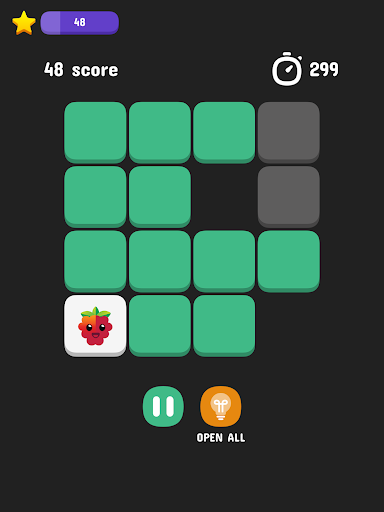Use the Open All hint bulb
The image size is (384, 512).
[220, 406]
